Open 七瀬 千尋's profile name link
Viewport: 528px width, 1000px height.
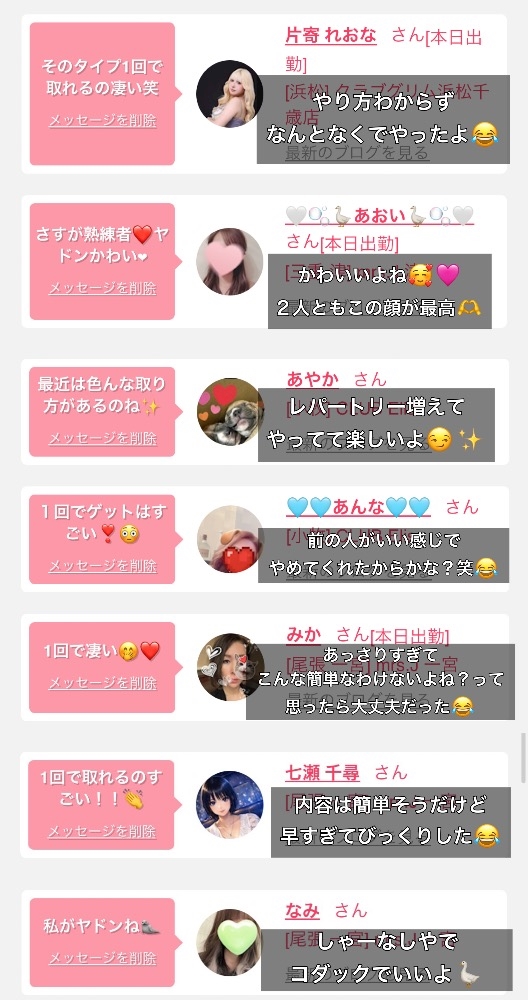coord(322,772)
